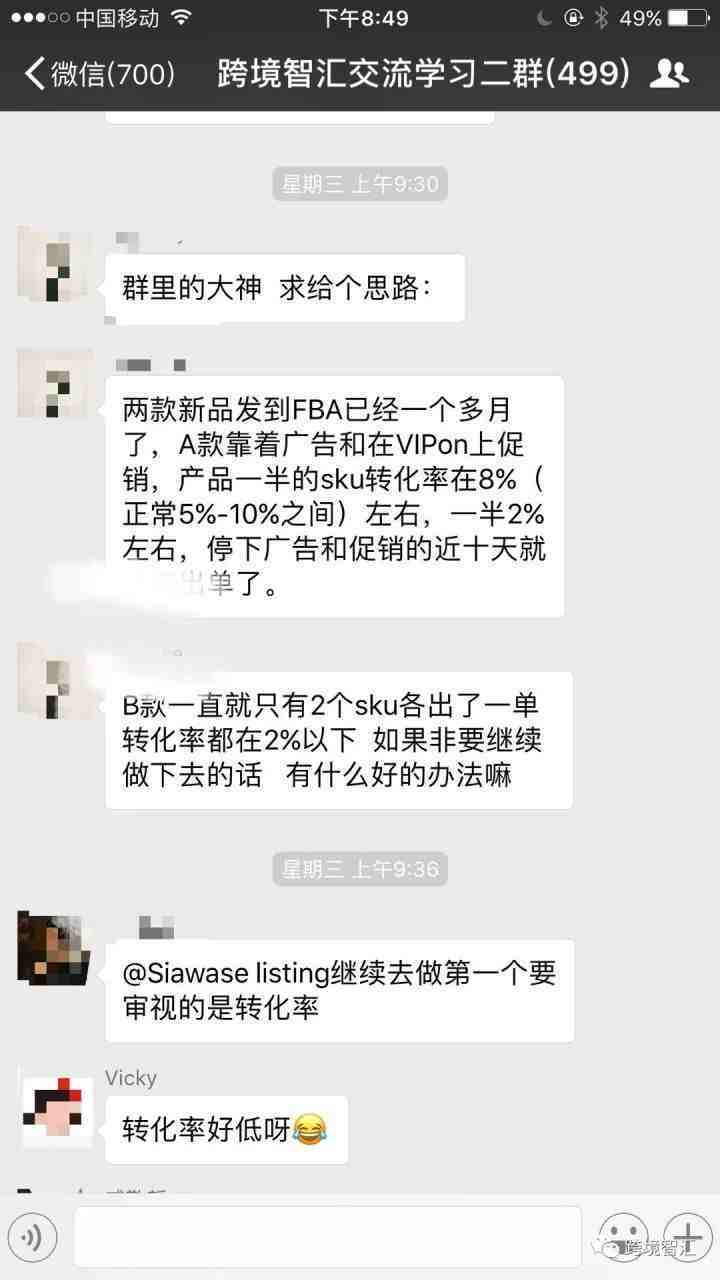The image size is (720, 1280).
Task: Open the group members info icon
Action: coord(668,74)
